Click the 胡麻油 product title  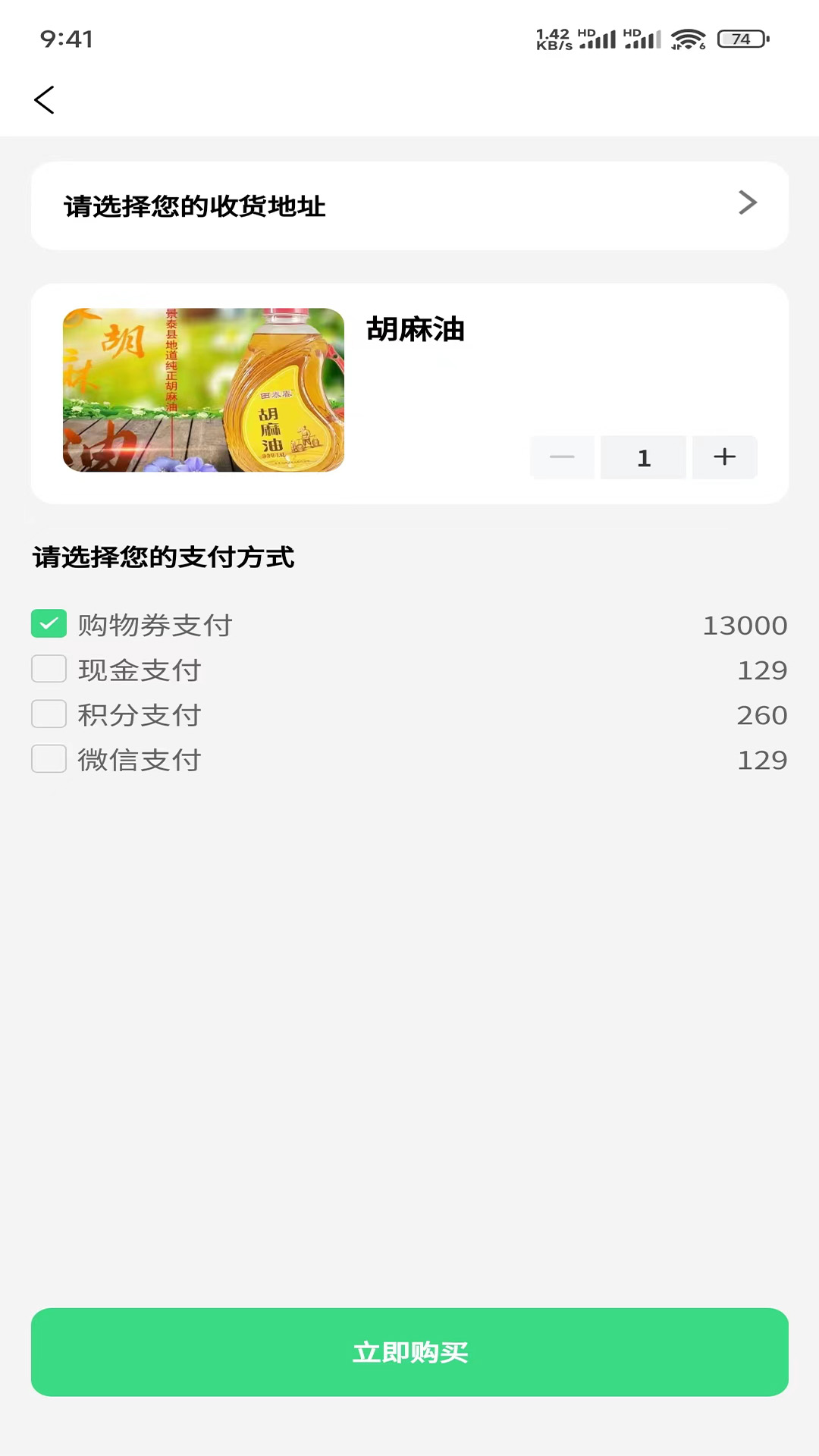pyautogui.click(x=416, y=330)
